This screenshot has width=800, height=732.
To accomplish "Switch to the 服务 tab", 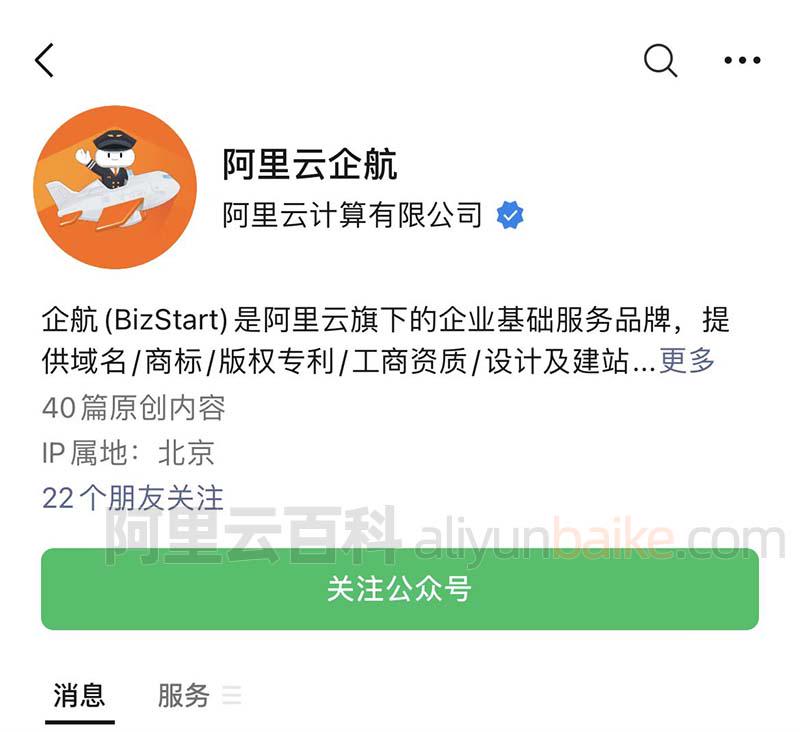I will point(184,695).
